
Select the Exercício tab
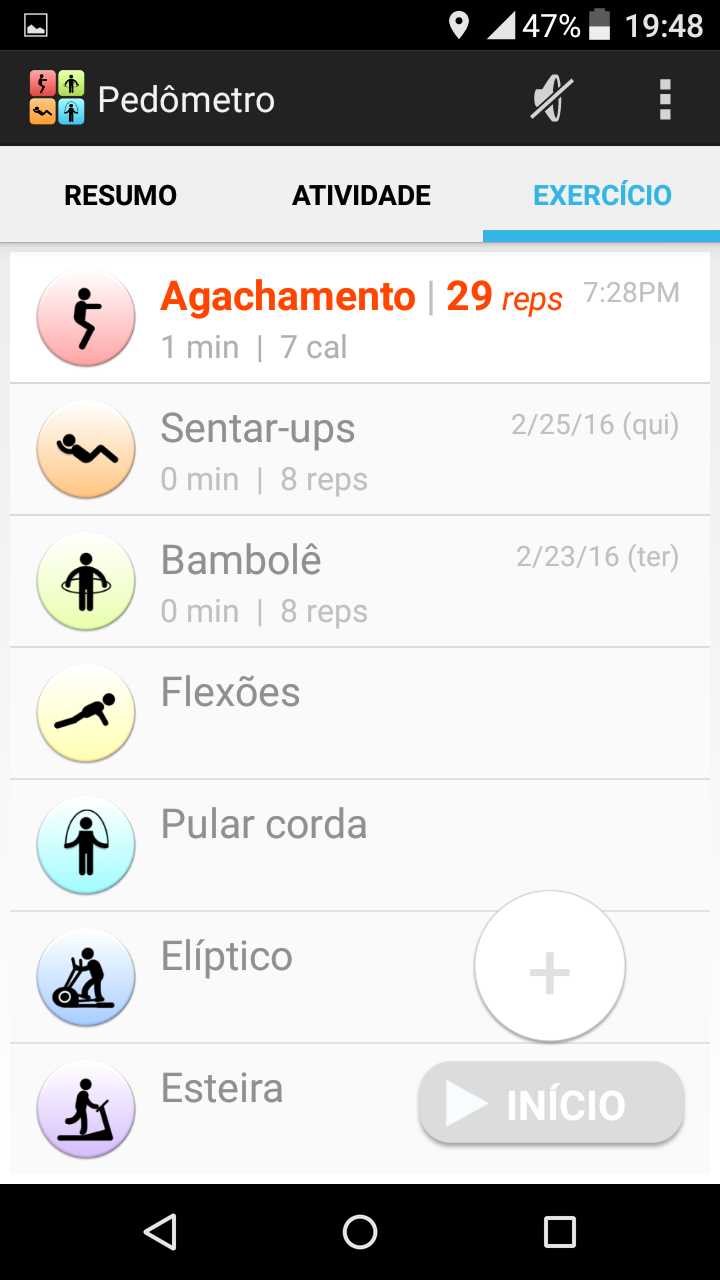pos(602,195)
